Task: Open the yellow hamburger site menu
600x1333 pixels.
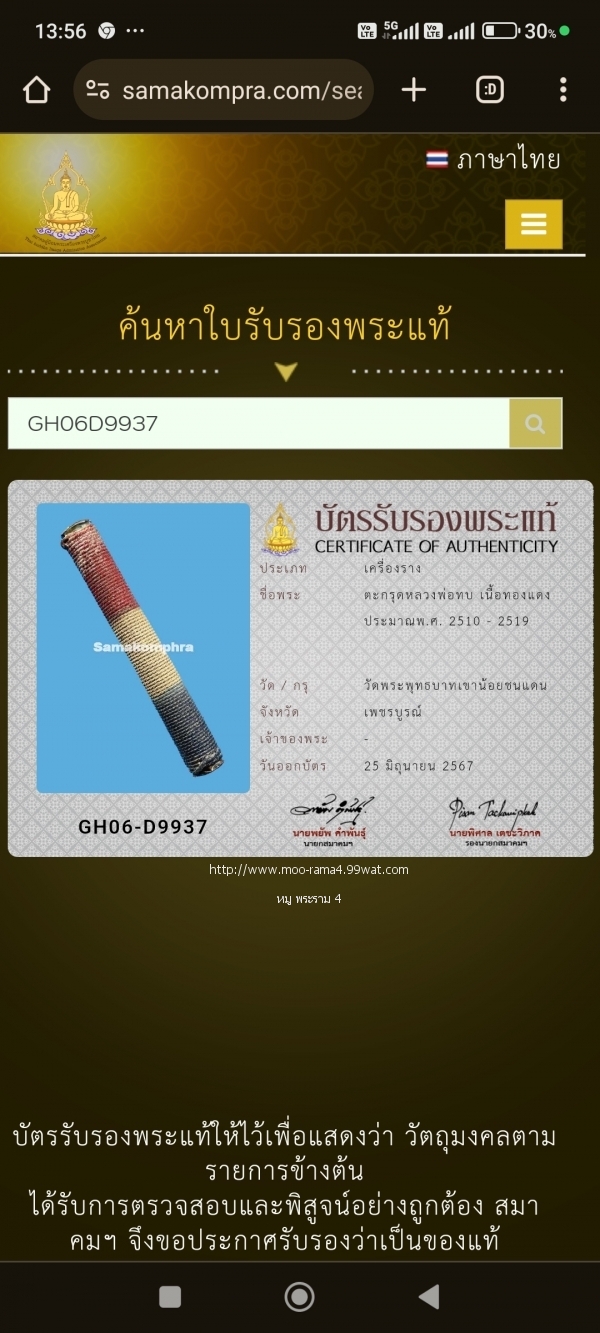Action: 533,224
